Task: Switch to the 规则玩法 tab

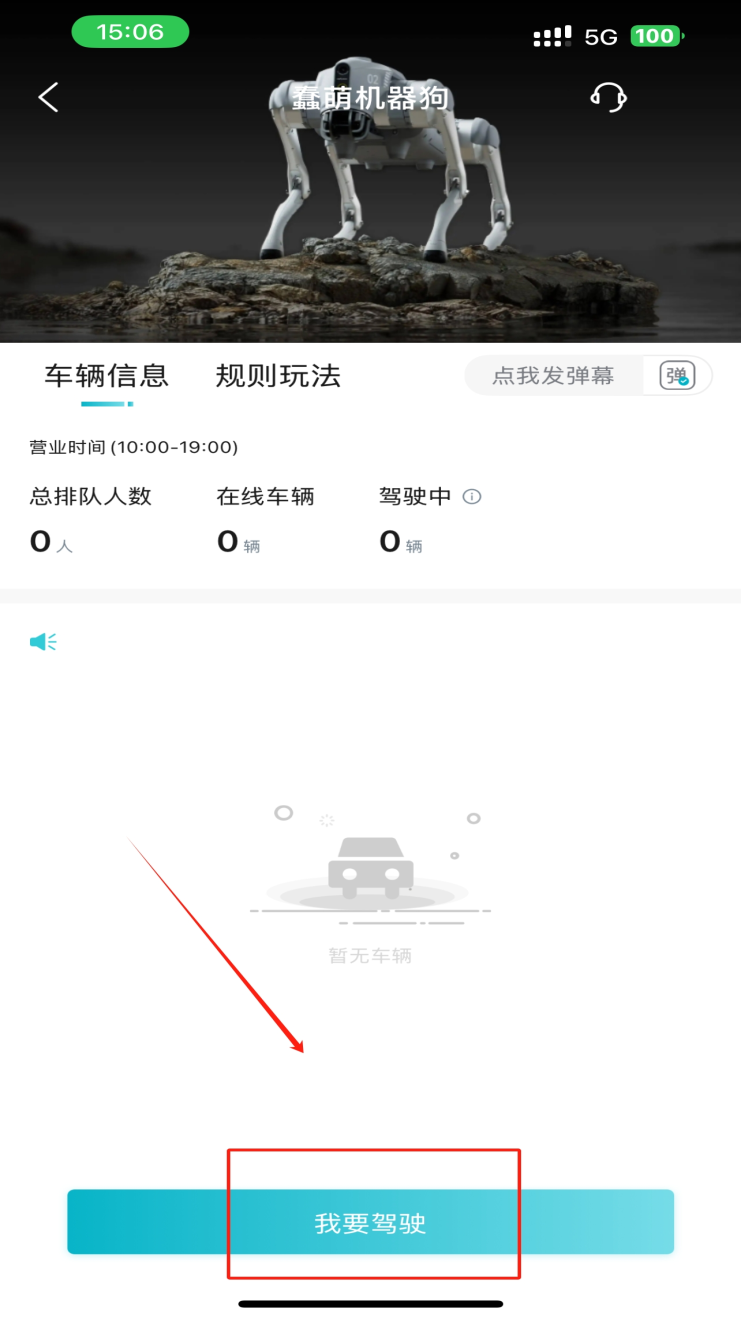Action: pos(278,376)
